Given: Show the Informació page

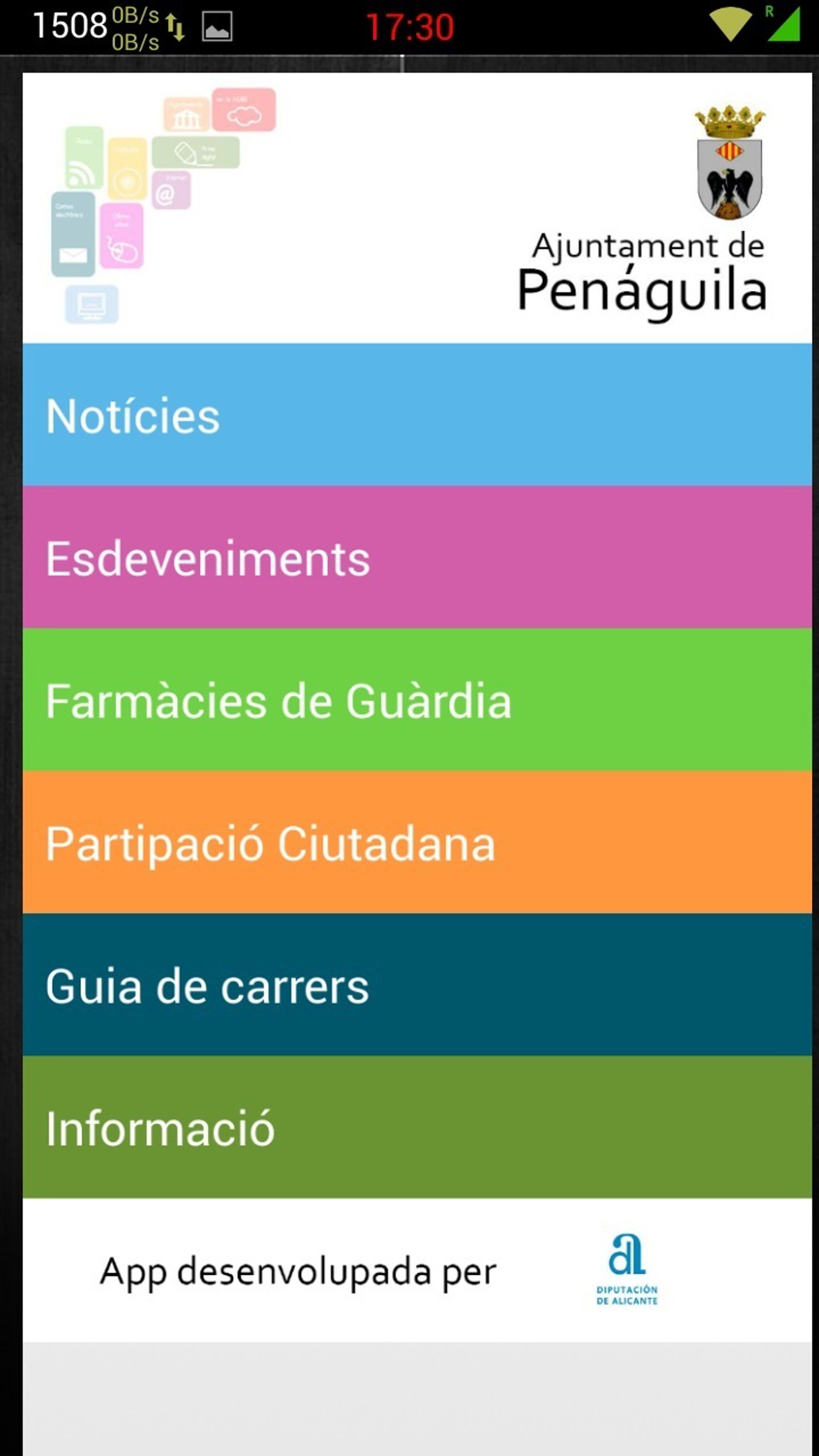Looking at the screenshot, I should tap(417, 1128).
